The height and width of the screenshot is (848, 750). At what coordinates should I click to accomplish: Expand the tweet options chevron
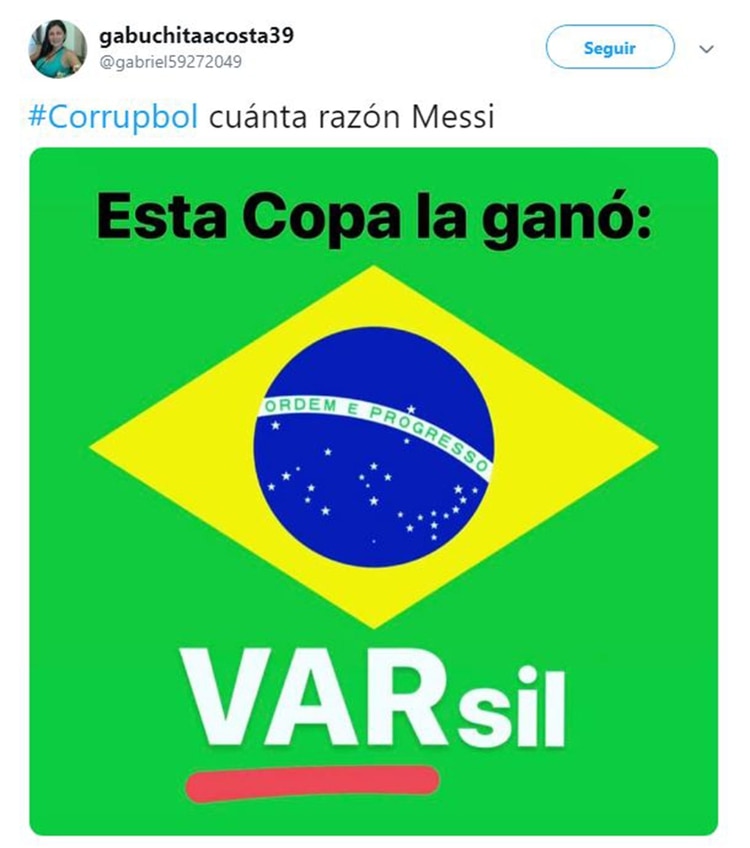(706, 48)
